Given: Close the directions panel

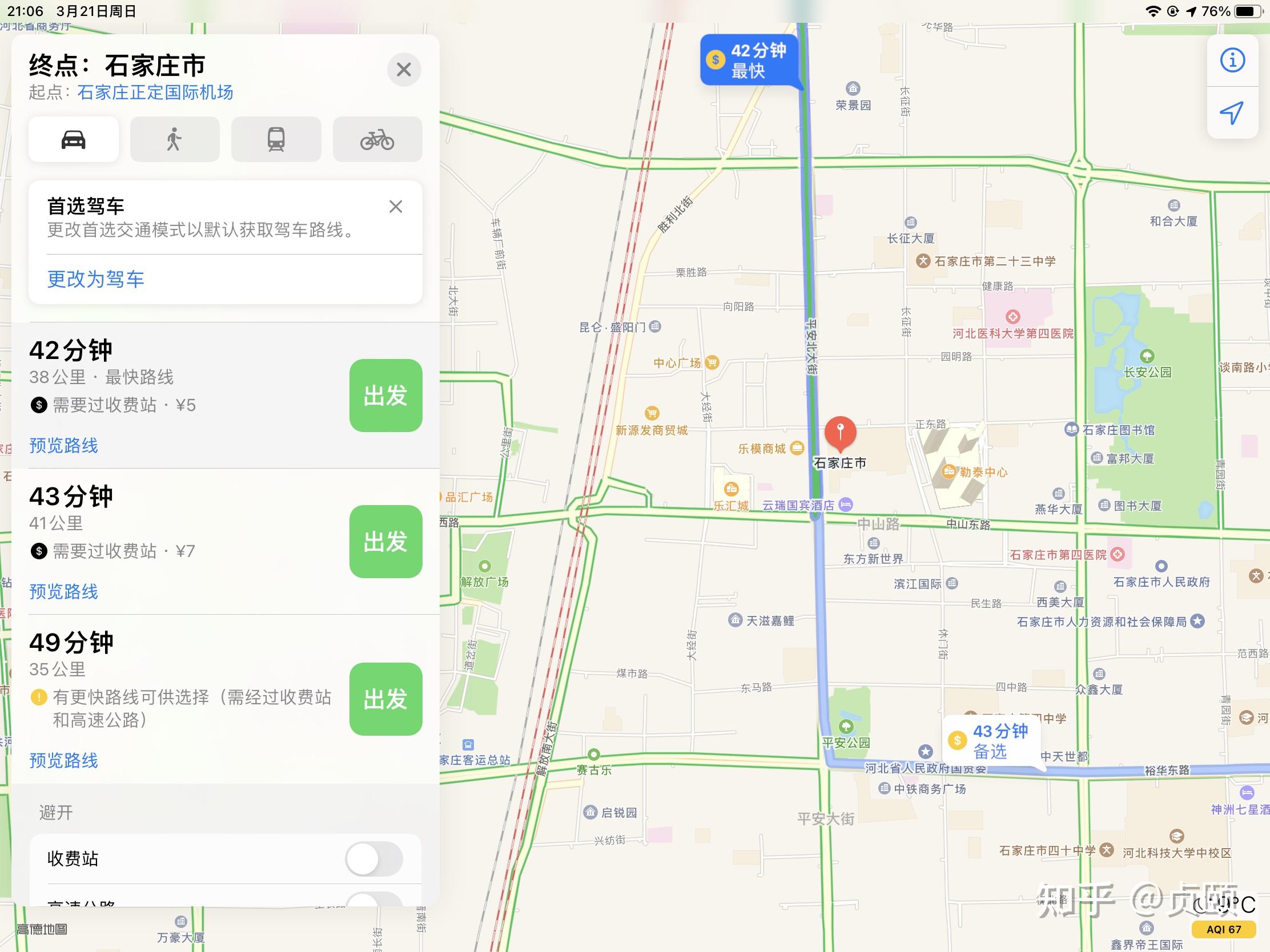Looking at the screenshot, I should (404, 70).
